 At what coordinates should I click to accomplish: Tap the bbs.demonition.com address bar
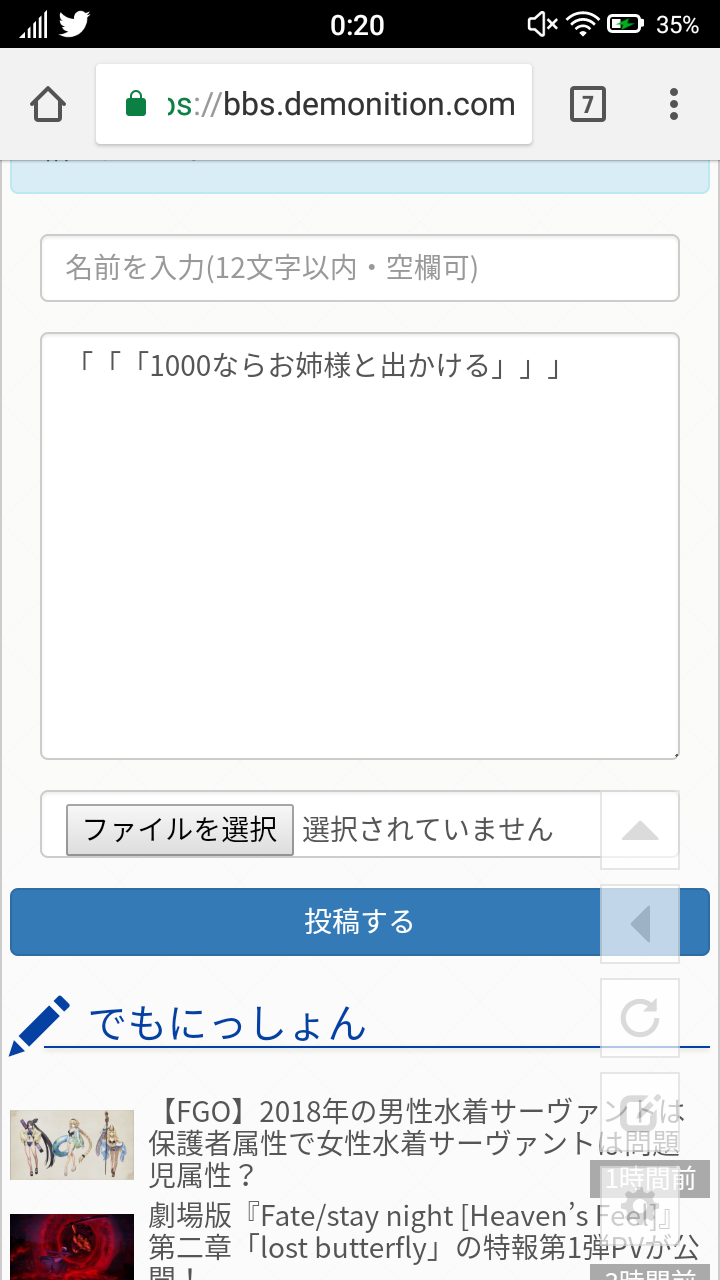314,104
